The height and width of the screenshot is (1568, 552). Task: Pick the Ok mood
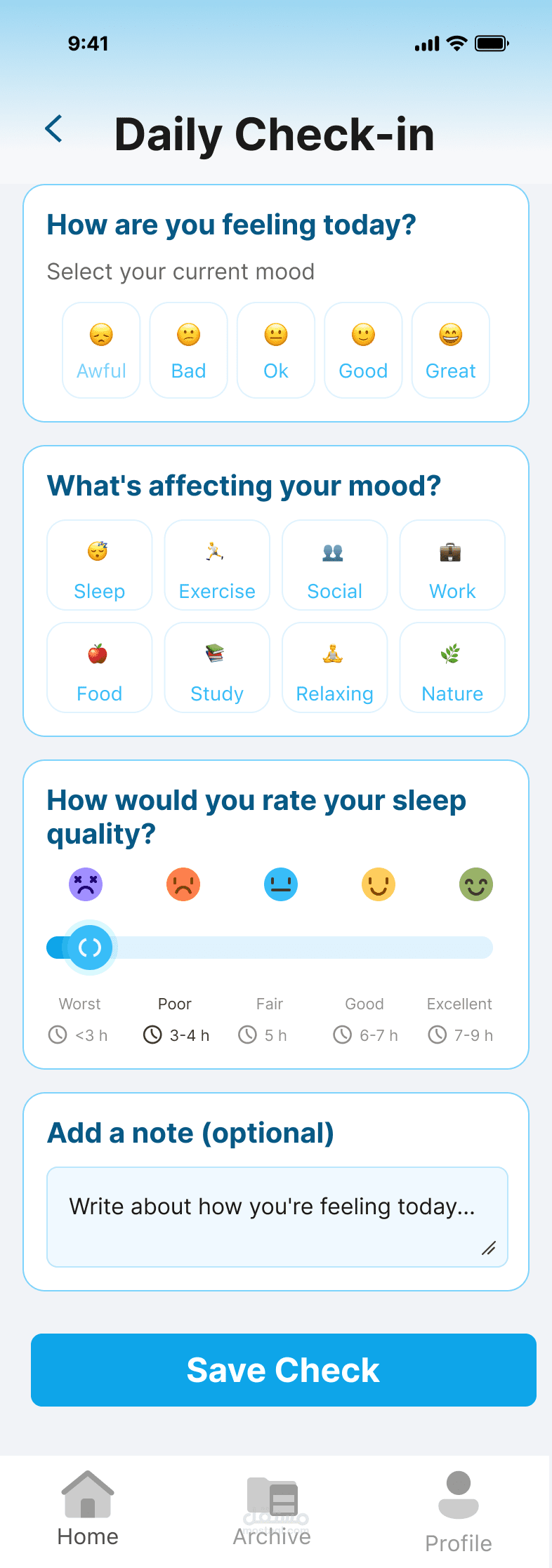pyautogui.click(x=276, y=350)
